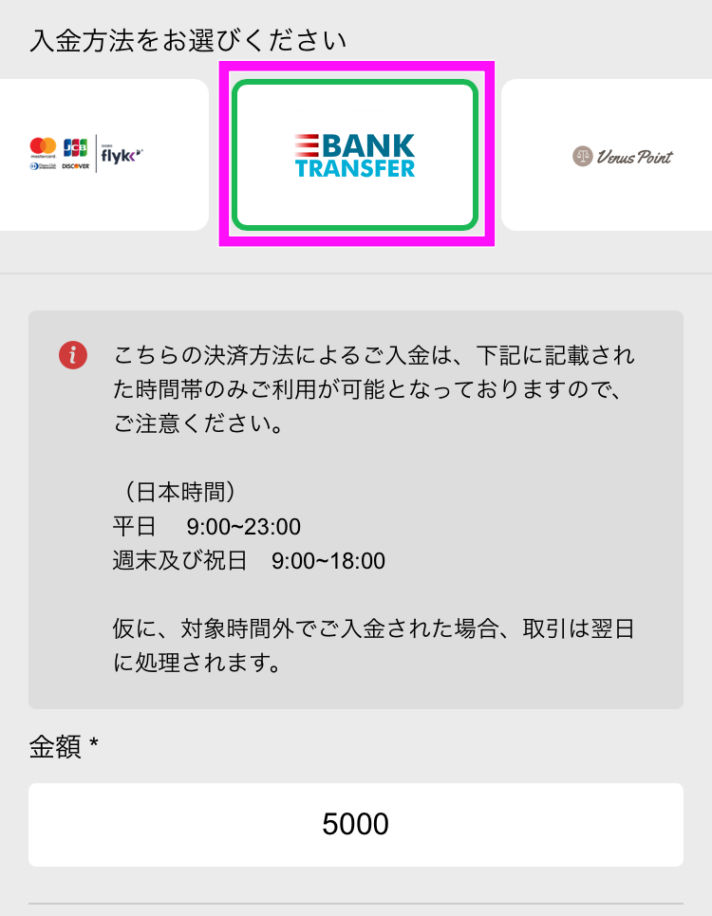Tap the amount field showing 5000
Screen dimensions: 712x916
tap(355, 824)
